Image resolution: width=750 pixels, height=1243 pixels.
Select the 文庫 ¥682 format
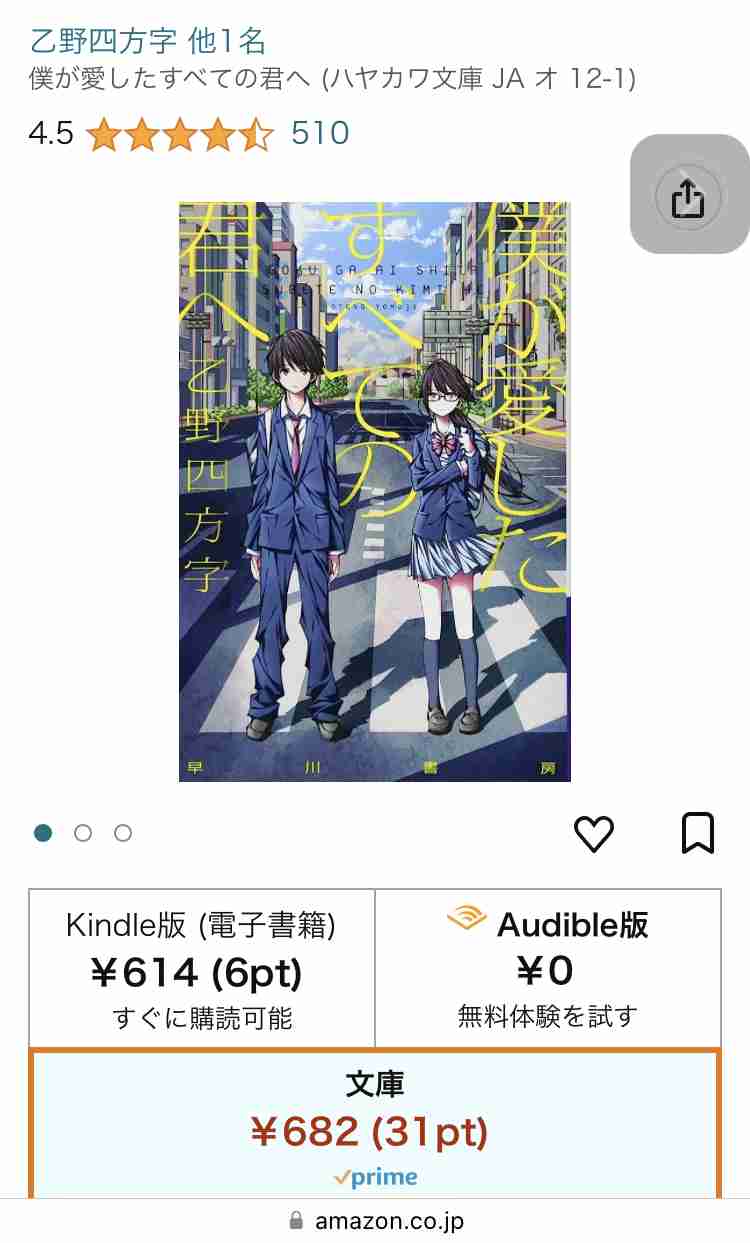coord(374,1125)
